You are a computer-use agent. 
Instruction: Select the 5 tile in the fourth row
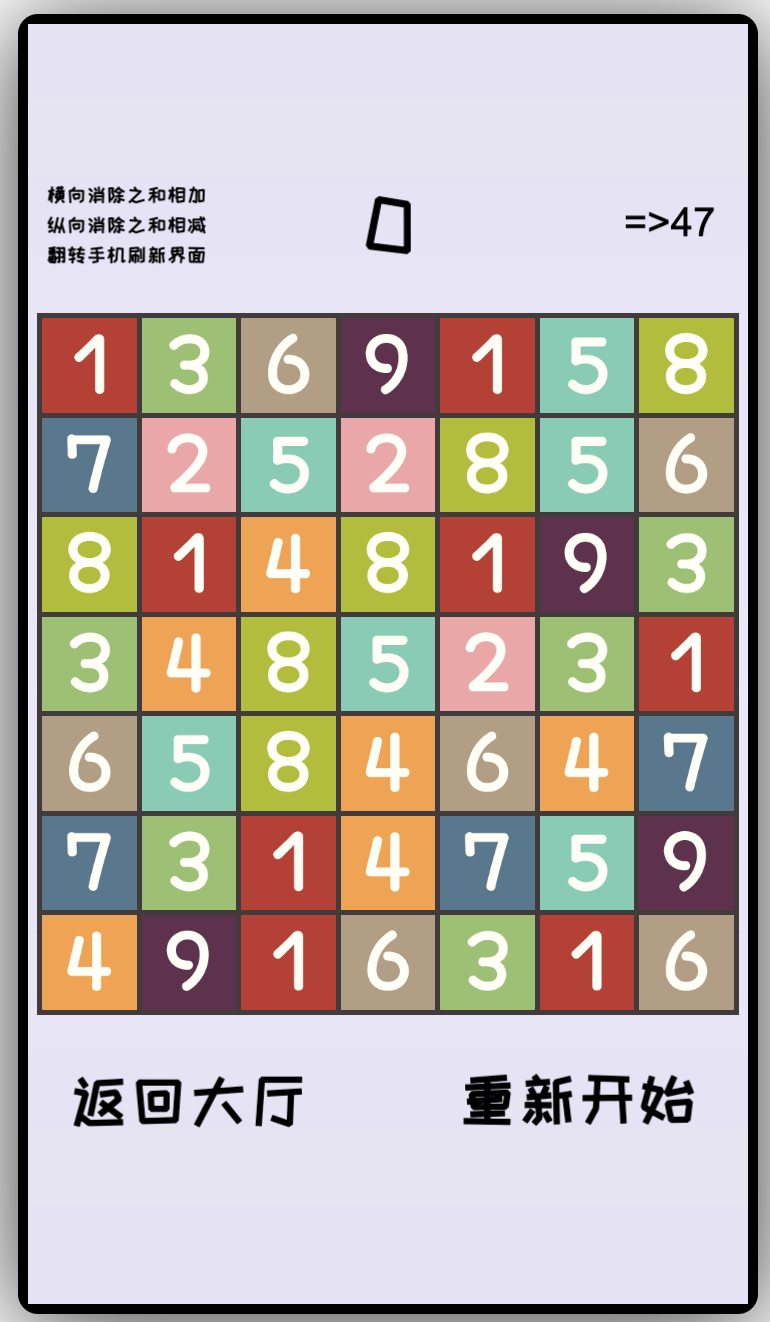tap(388, 664)
